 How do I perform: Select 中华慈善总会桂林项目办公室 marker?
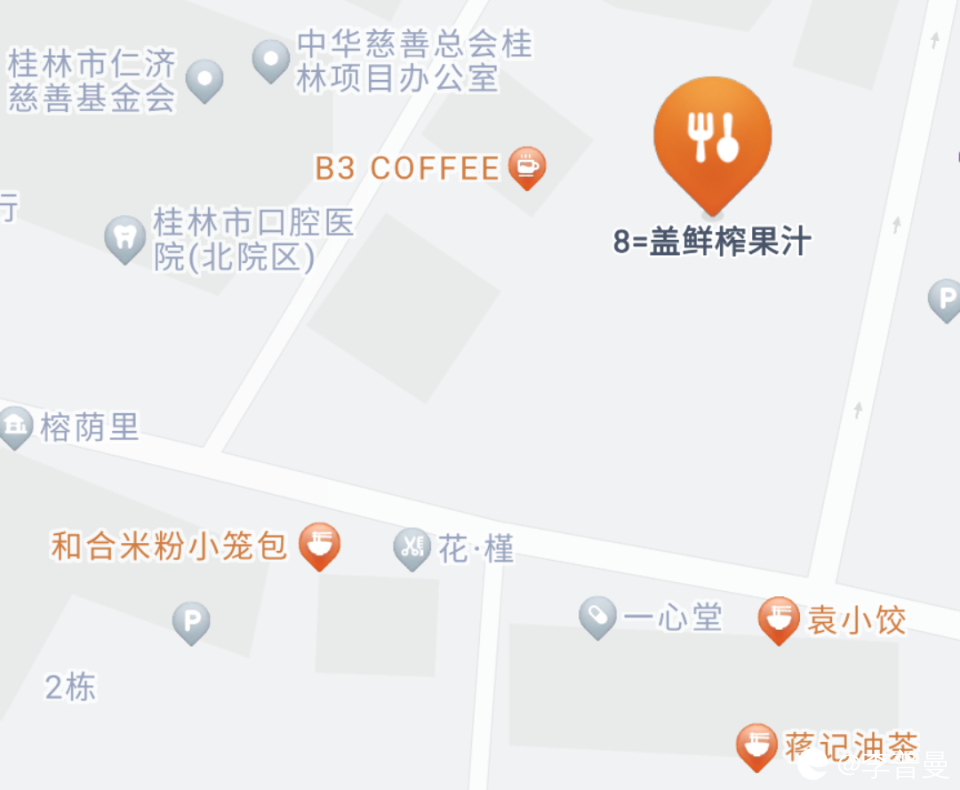270,59
